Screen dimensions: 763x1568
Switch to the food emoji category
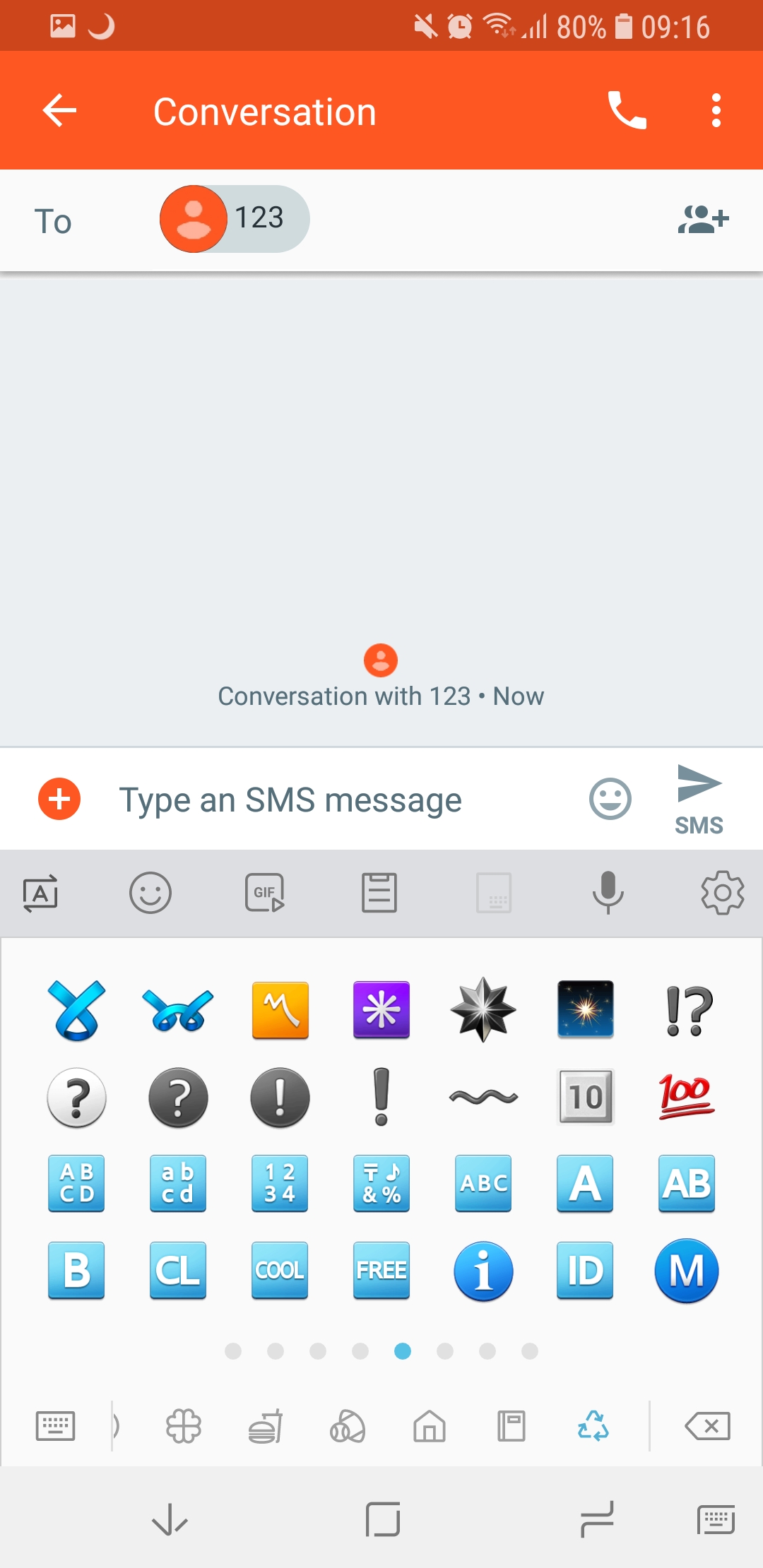[266, 1426]
